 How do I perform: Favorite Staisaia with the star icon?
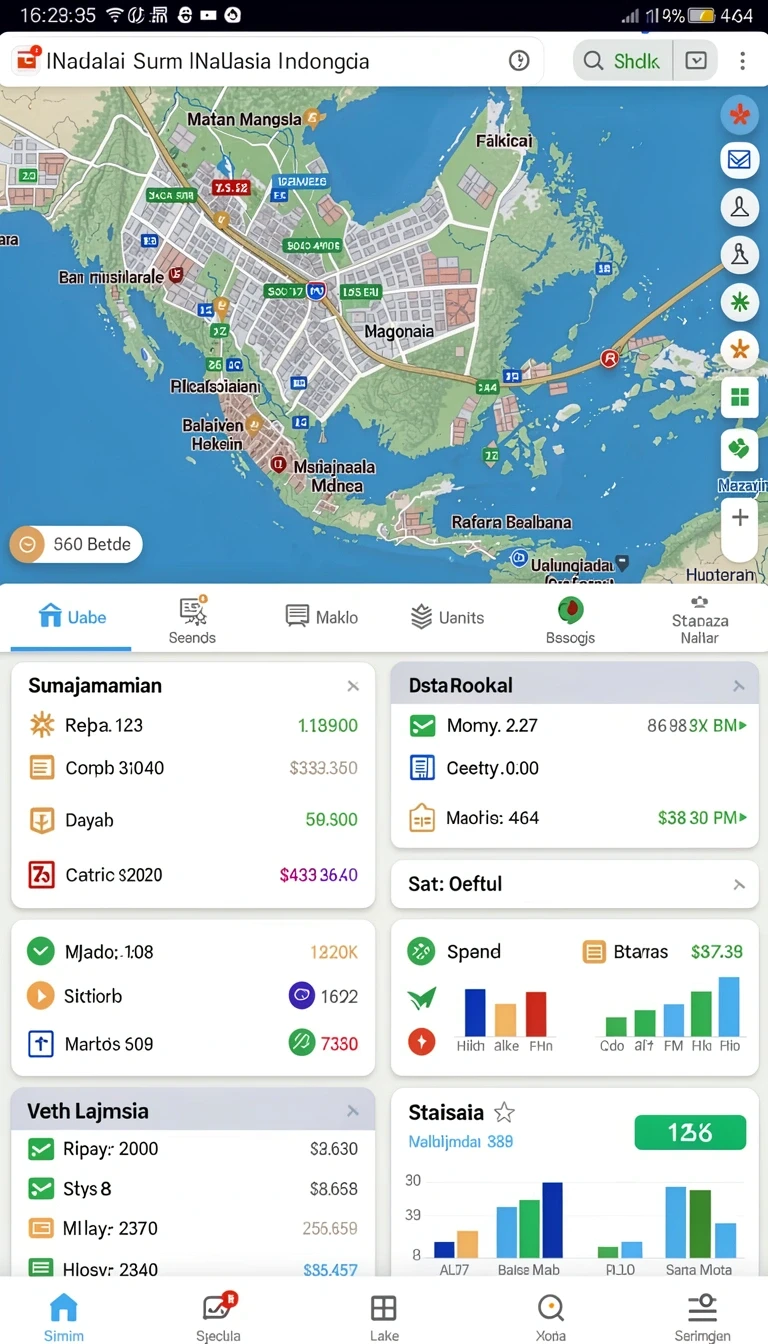pyautogui.click(x=505, y=1112)
